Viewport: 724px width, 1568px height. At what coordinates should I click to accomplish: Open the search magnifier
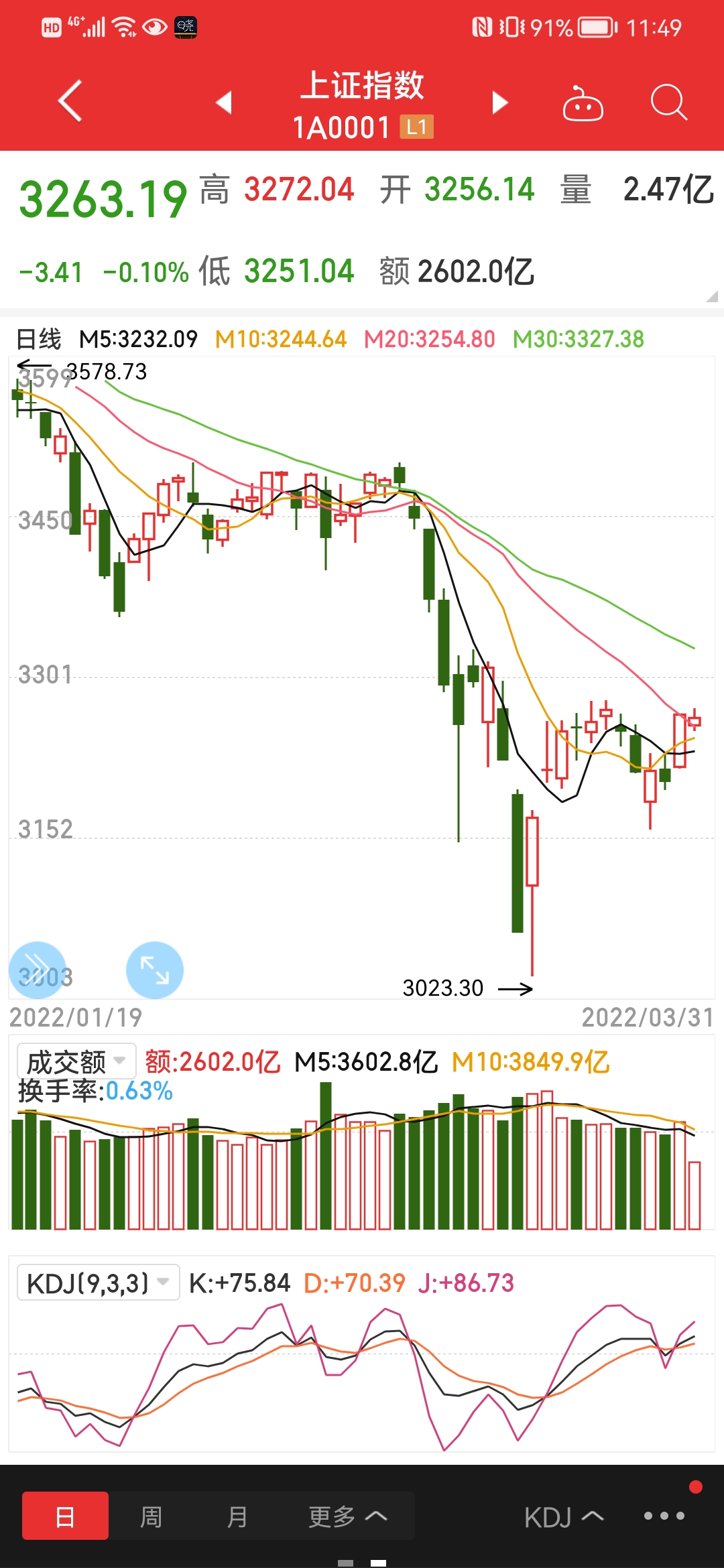coord(668,103)
